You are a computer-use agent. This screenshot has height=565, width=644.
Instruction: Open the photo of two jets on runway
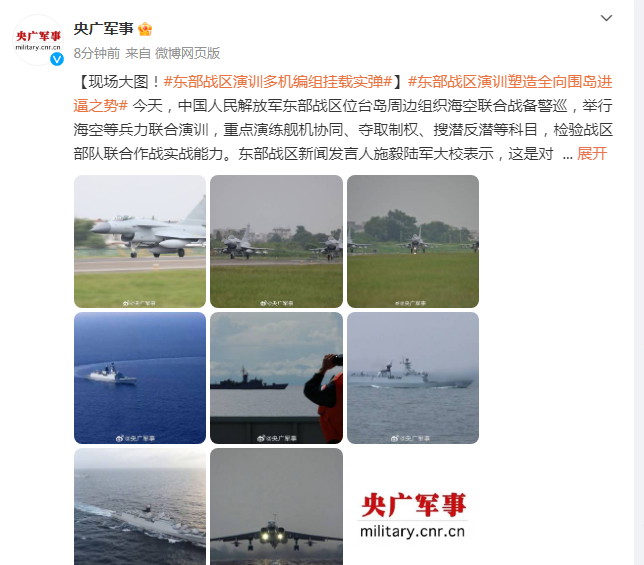pos(276,241)
